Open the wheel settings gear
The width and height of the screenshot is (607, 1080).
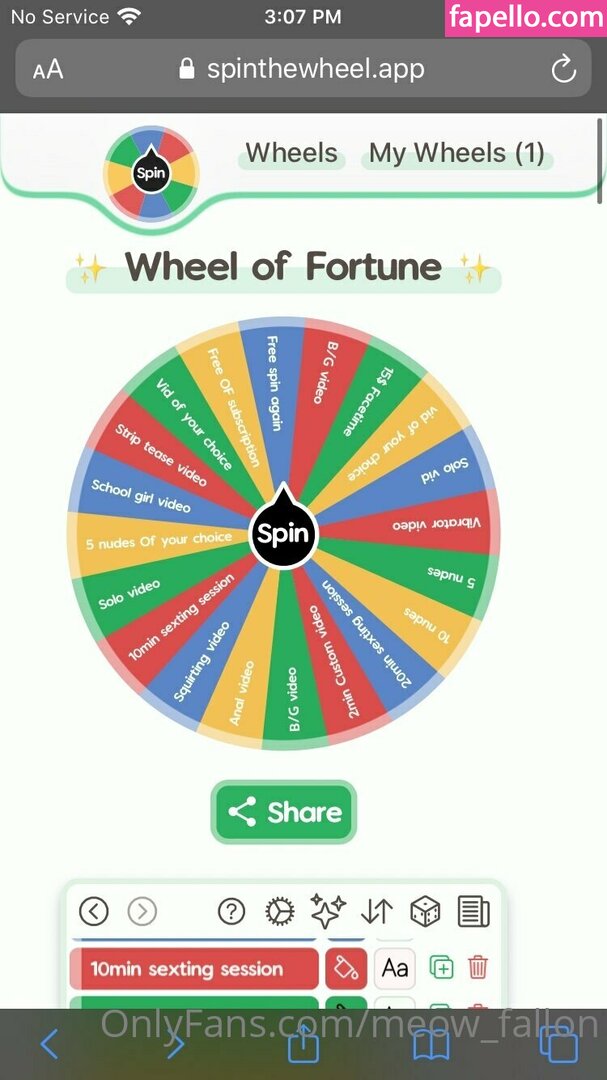tap(280, 911)
